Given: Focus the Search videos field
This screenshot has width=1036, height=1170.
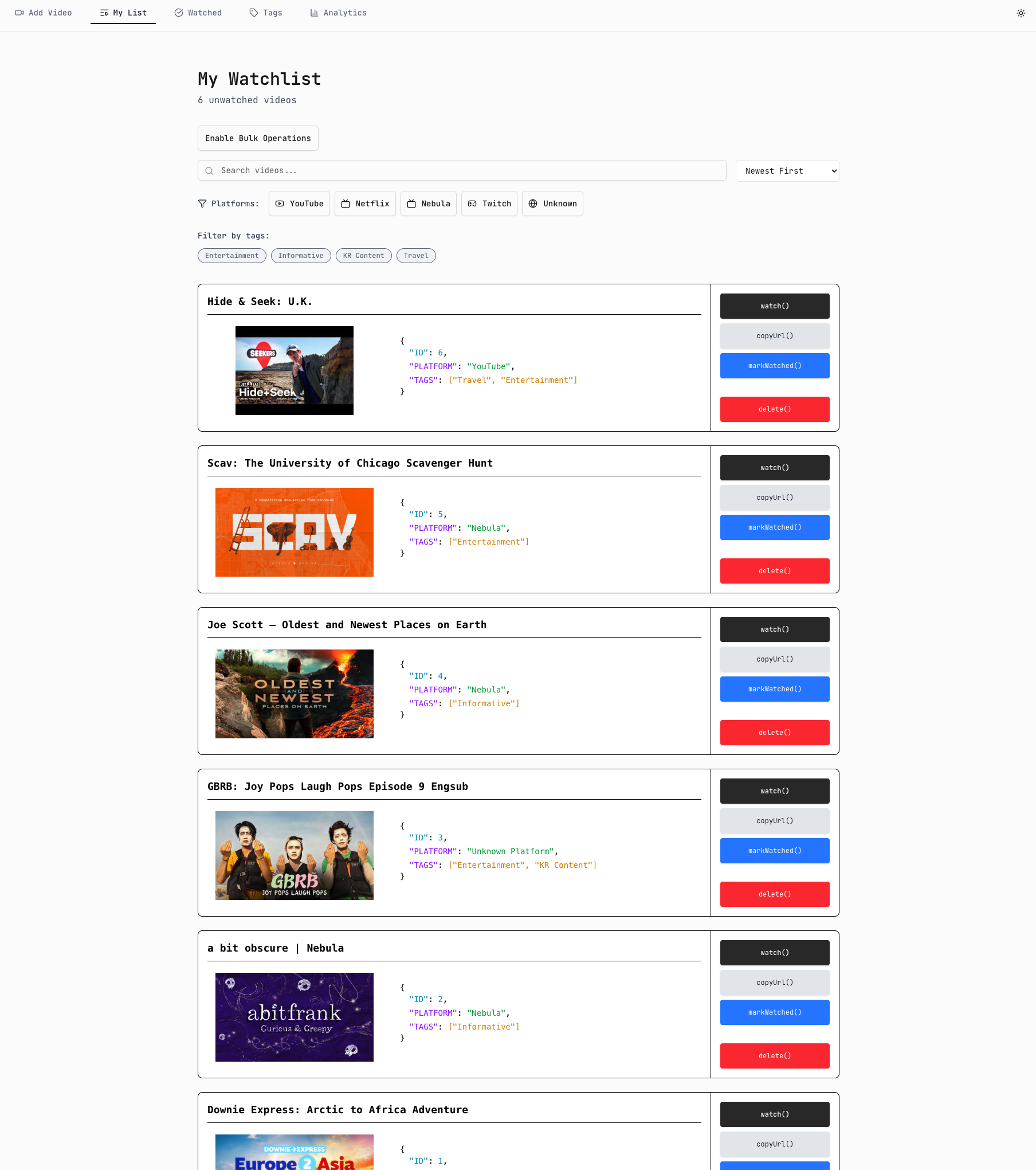Looking at the screenshot, I should pyautogui.click(x=462, y=171).
